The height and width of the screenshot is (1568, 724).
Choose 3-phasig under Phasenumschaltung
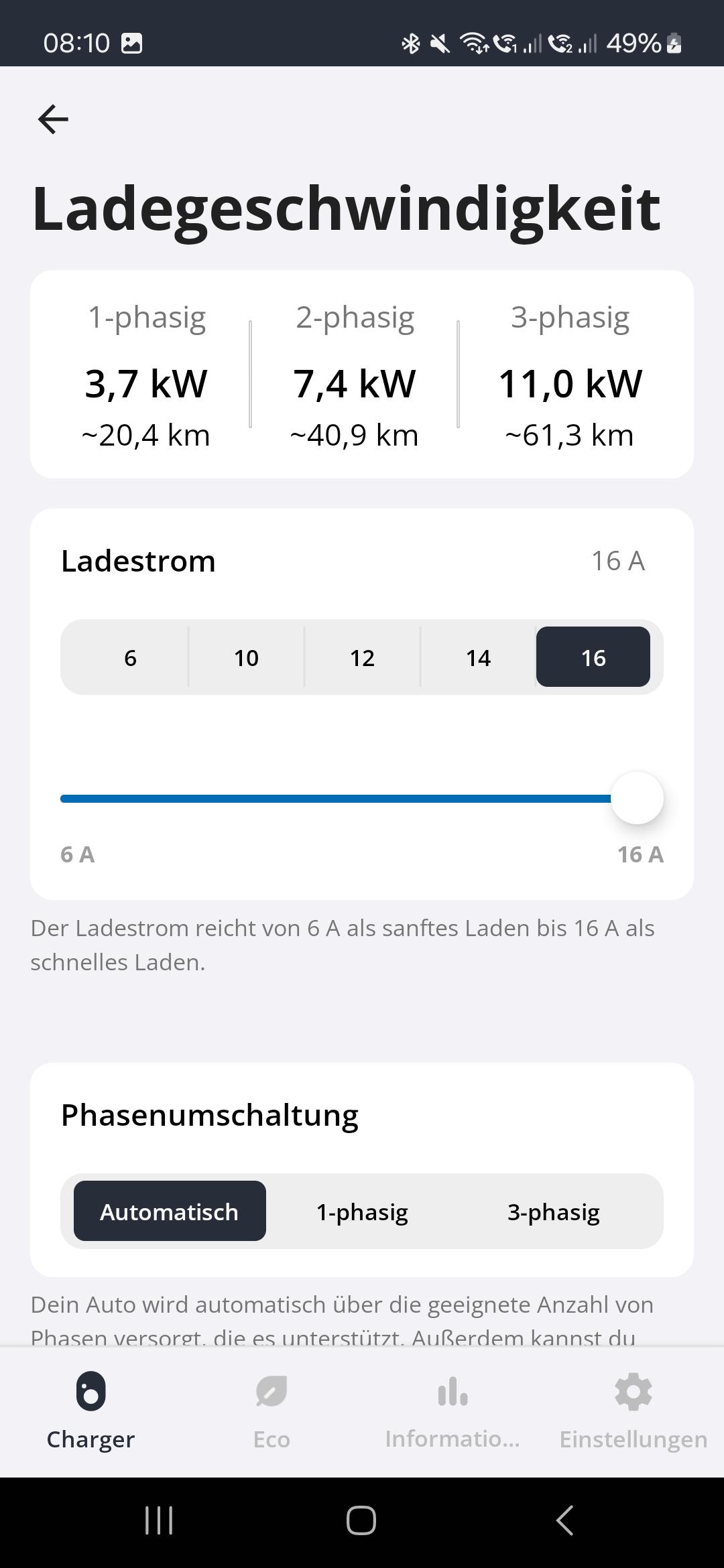[x=553, y=1212]
